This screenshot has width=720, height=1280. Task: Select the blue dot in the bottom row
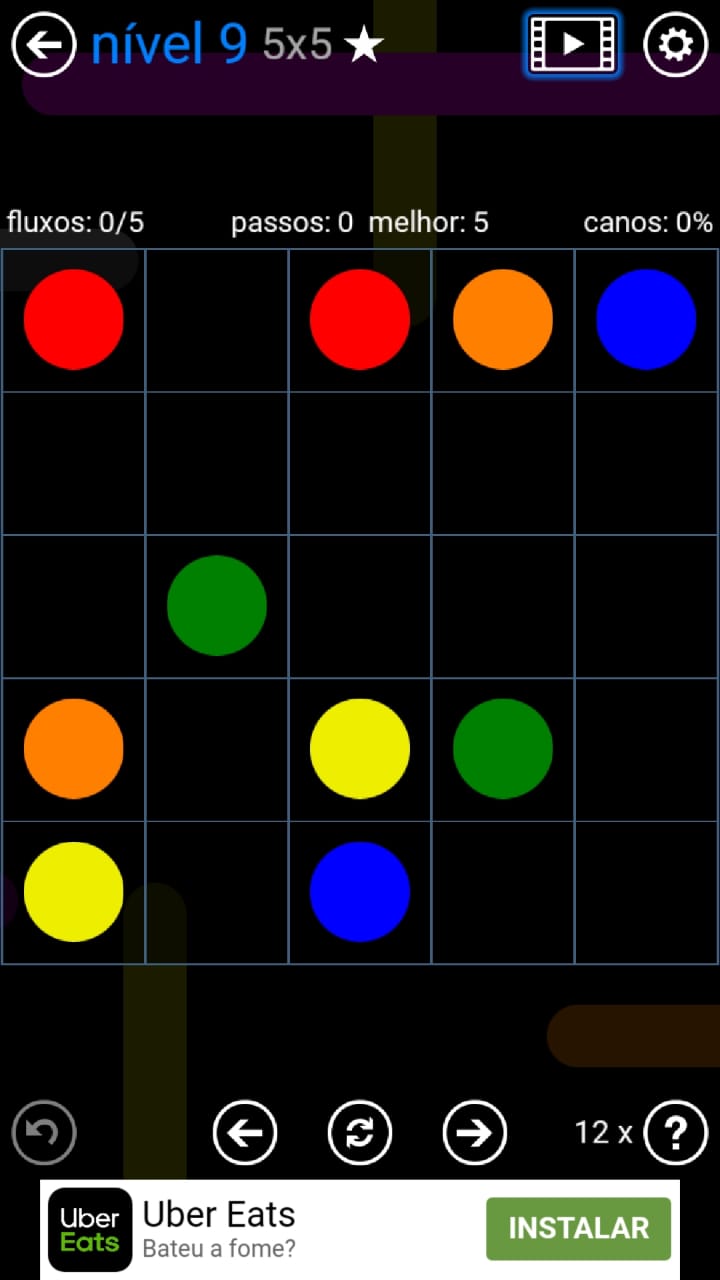pyautogui.click(x=360, y=892)
